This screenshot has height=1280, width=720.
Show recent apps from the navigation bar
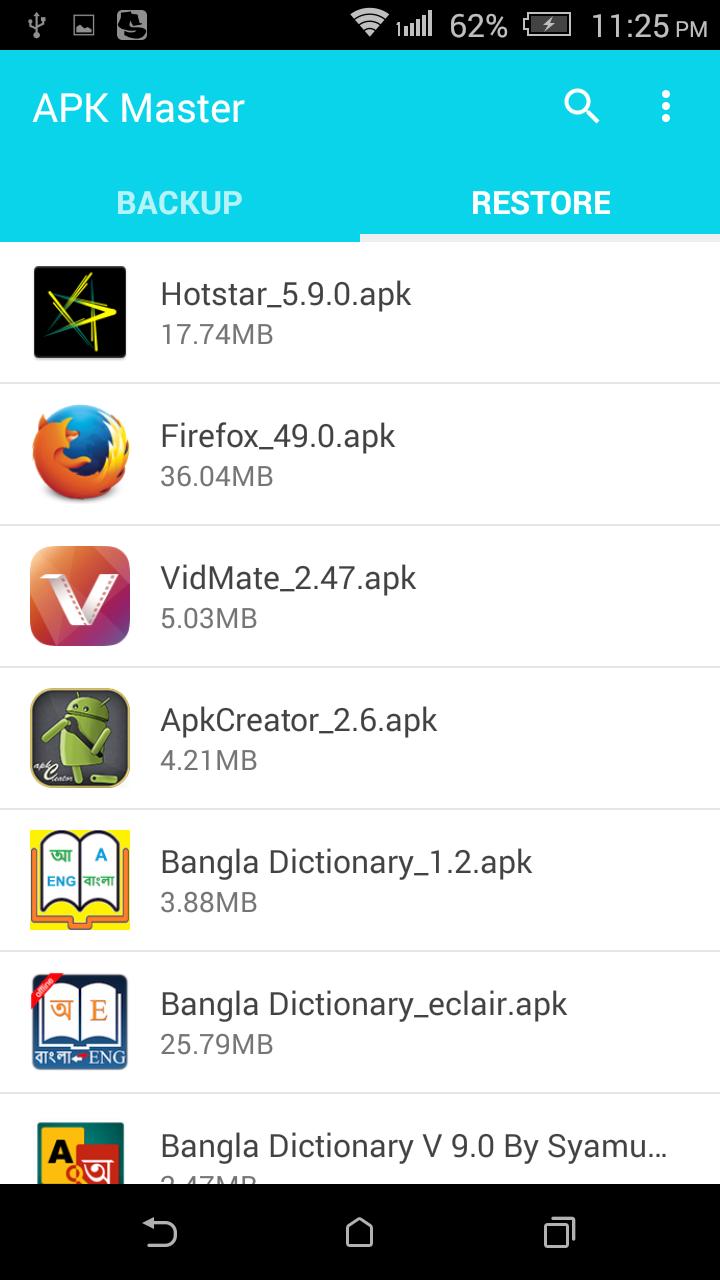559,1232
